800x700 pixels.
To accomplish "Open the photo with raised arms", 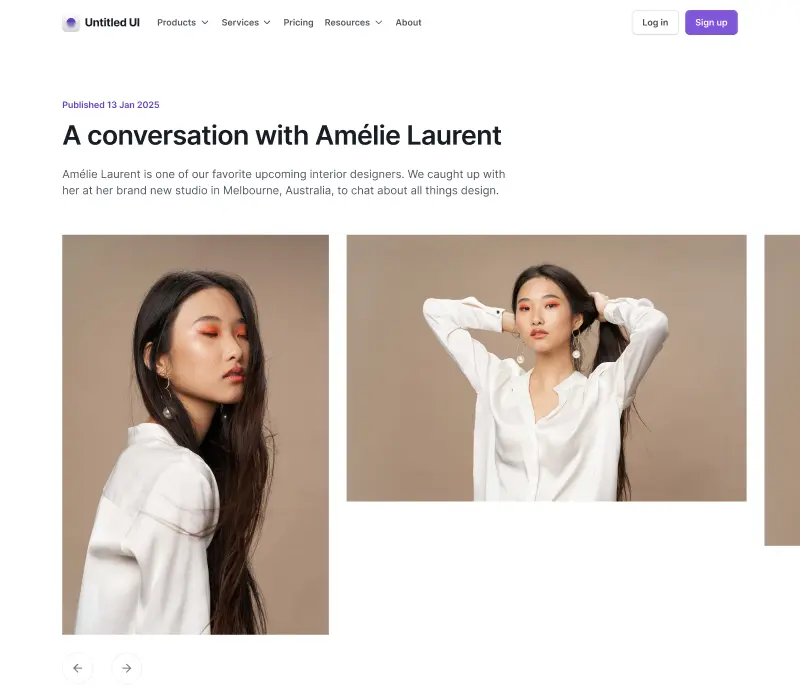I will (546, 368).
